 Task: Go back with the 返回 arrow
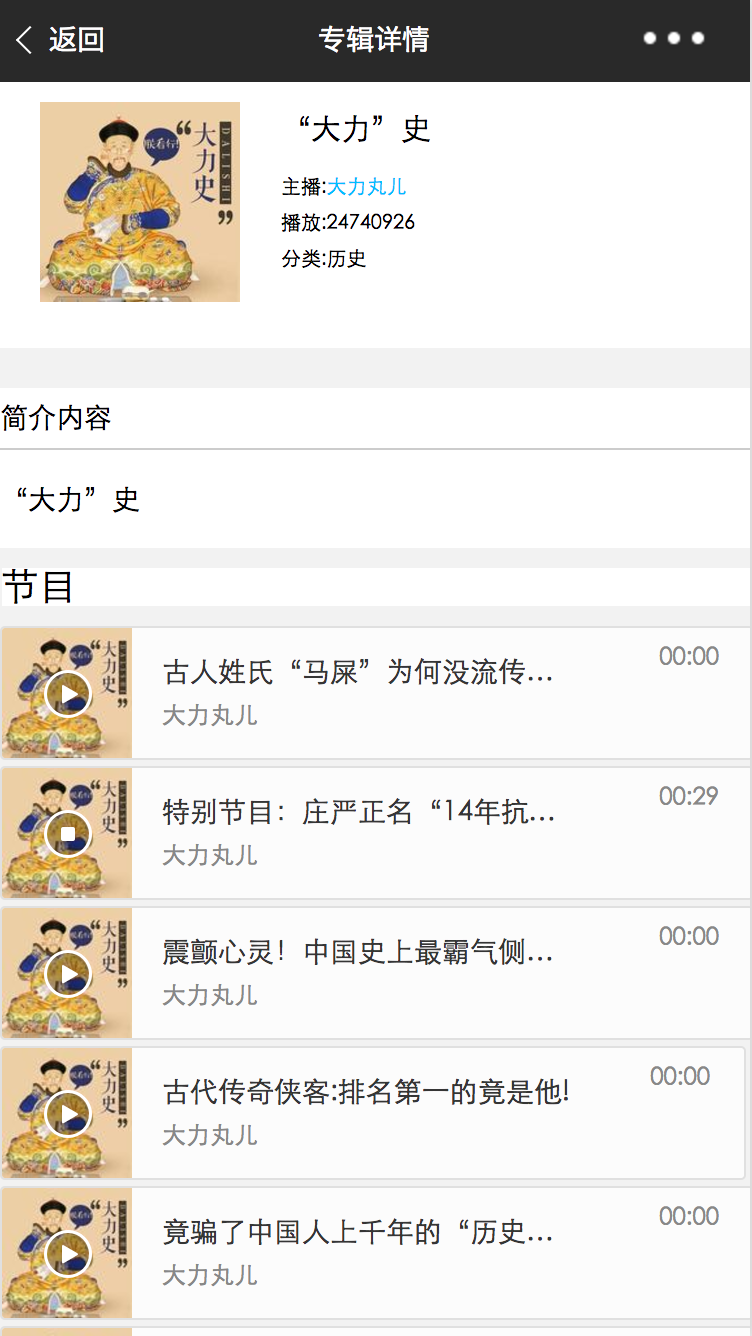pos(59,40)
